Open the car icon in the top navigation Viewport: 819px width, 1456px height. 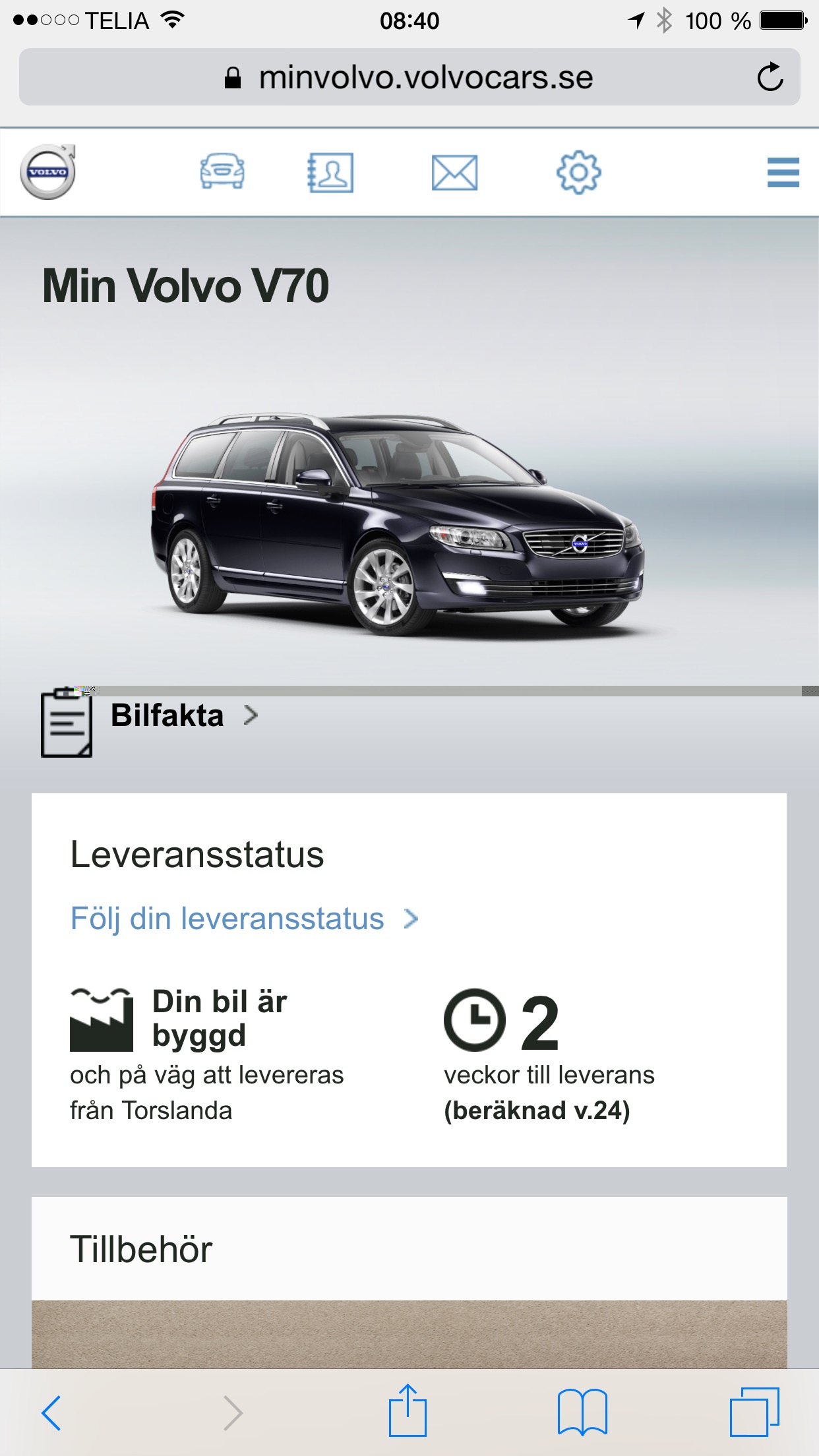coord(222,172)
